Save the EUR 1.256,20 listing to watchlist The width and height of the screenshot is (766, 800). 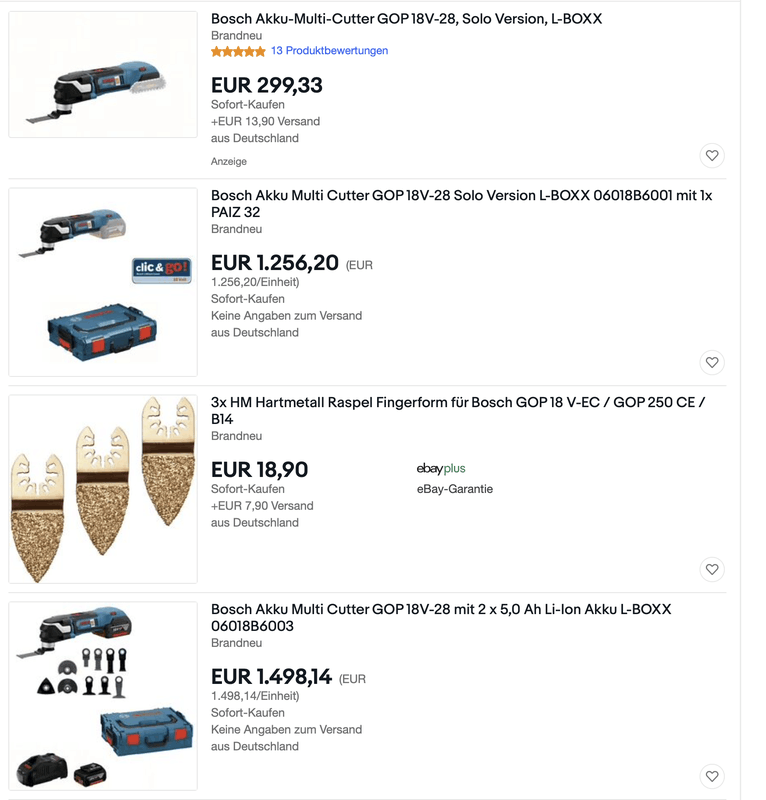point(711,362)
